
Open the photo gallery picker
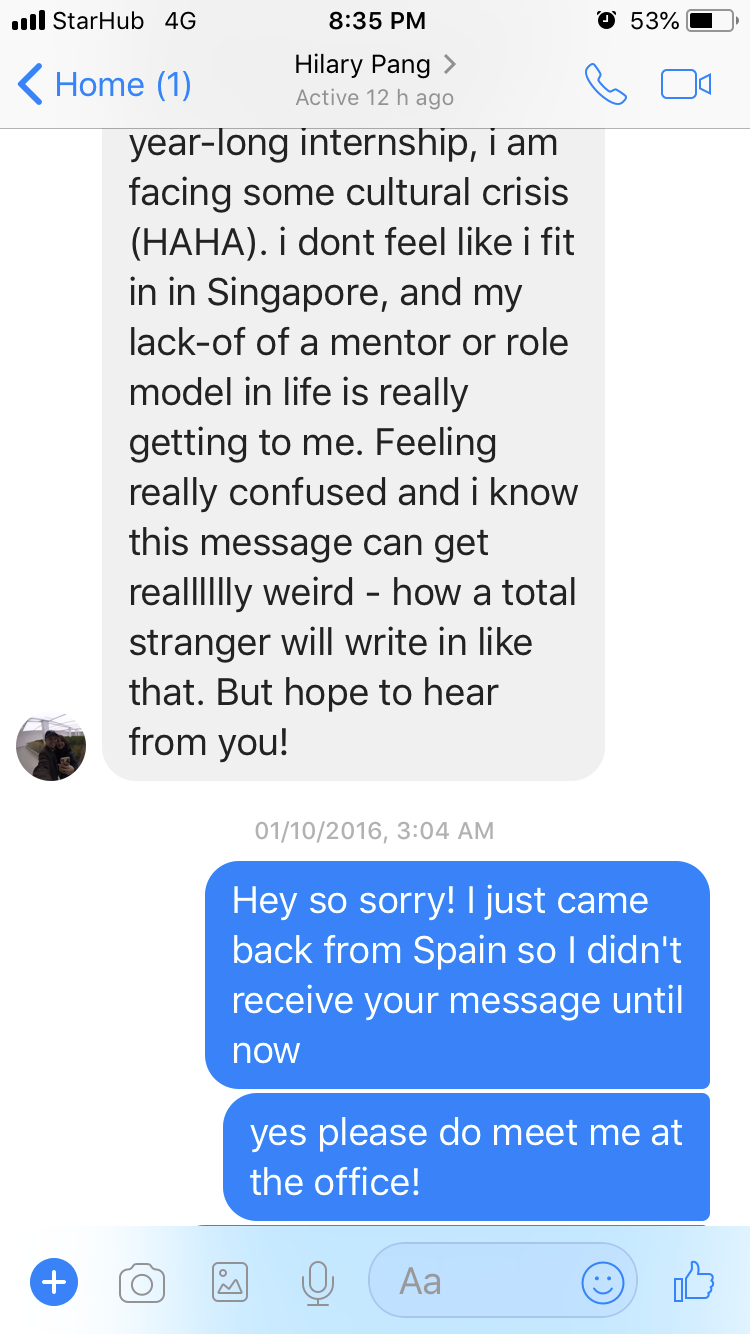(230, 1281)
